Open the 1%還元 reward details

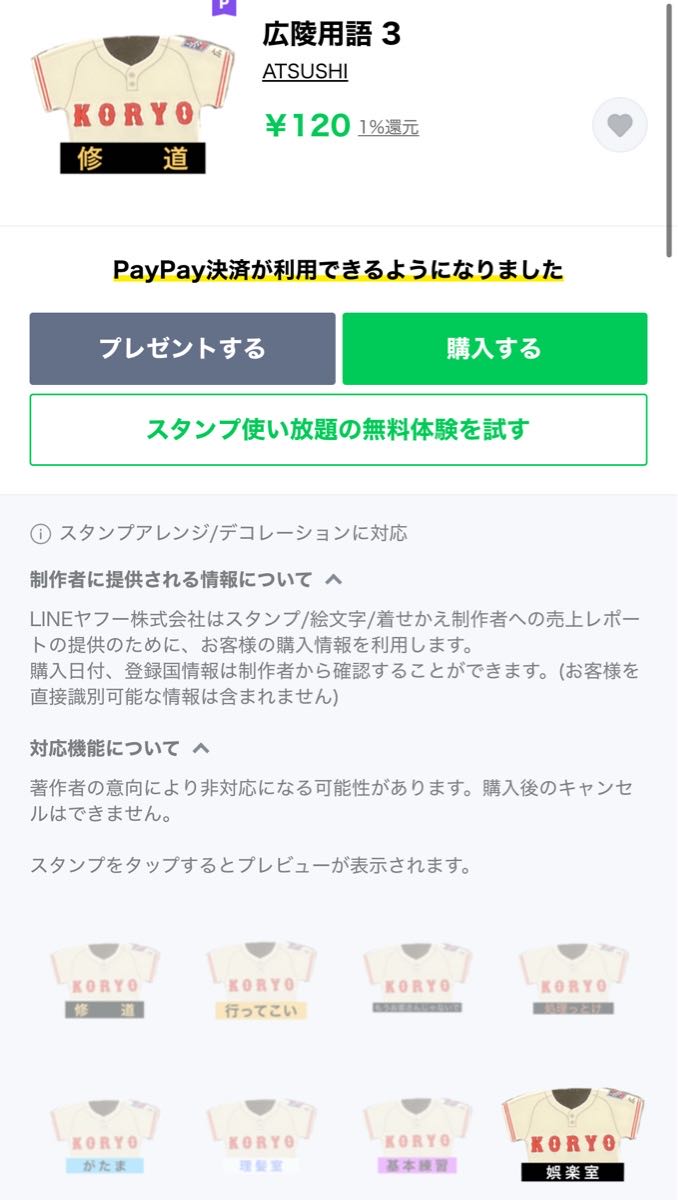pyautogui.click(x=389, y=128)
